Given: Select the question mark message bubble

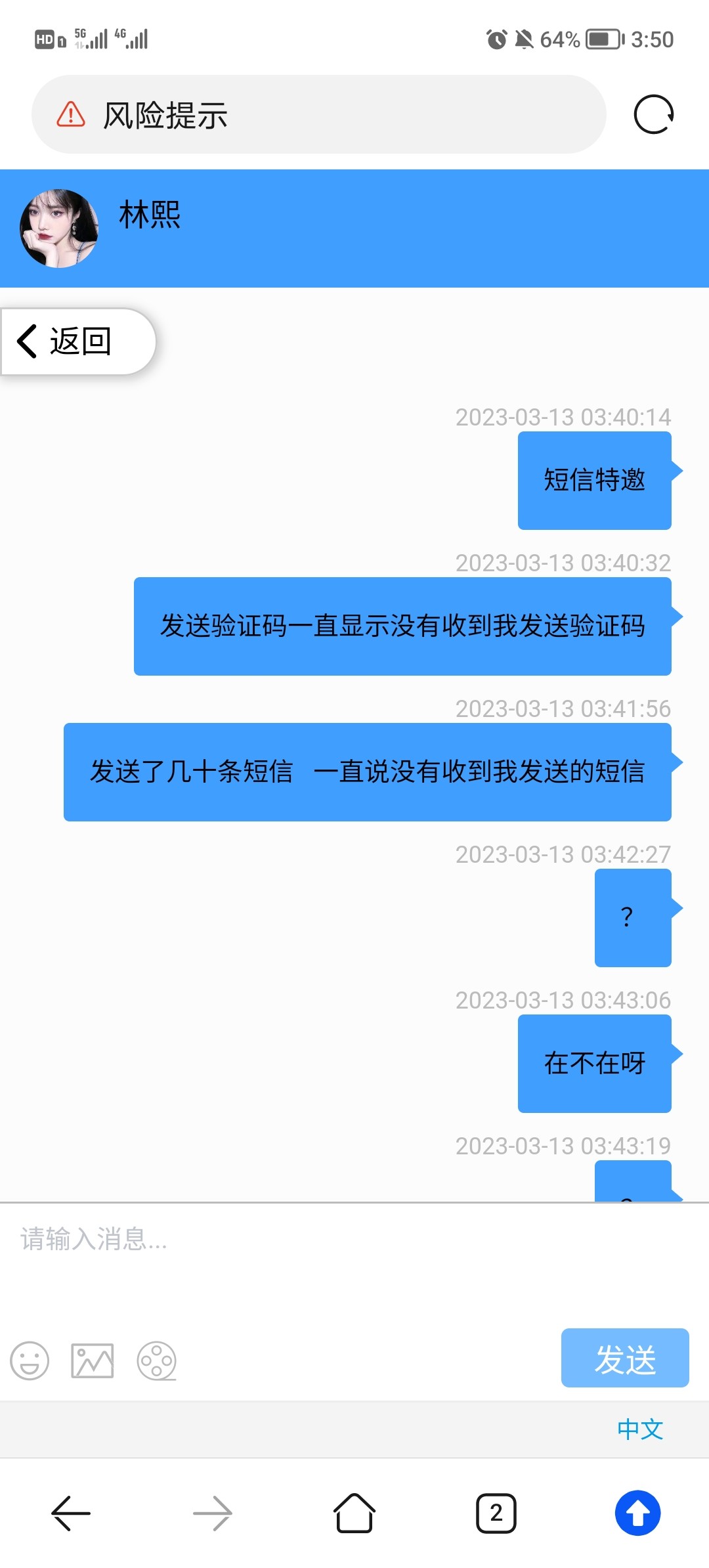Looking at the screenshot, I should [x=632, y=918].
